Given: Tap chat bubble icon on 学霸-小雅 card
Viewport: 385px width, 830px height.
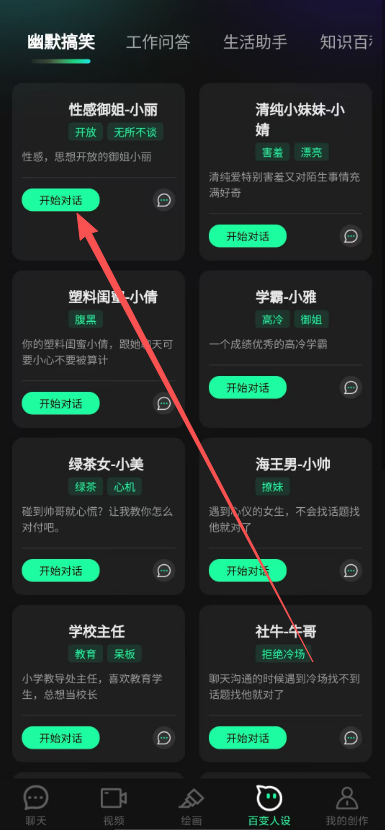Looking at the screenshot, I should (x=351, y=387).
